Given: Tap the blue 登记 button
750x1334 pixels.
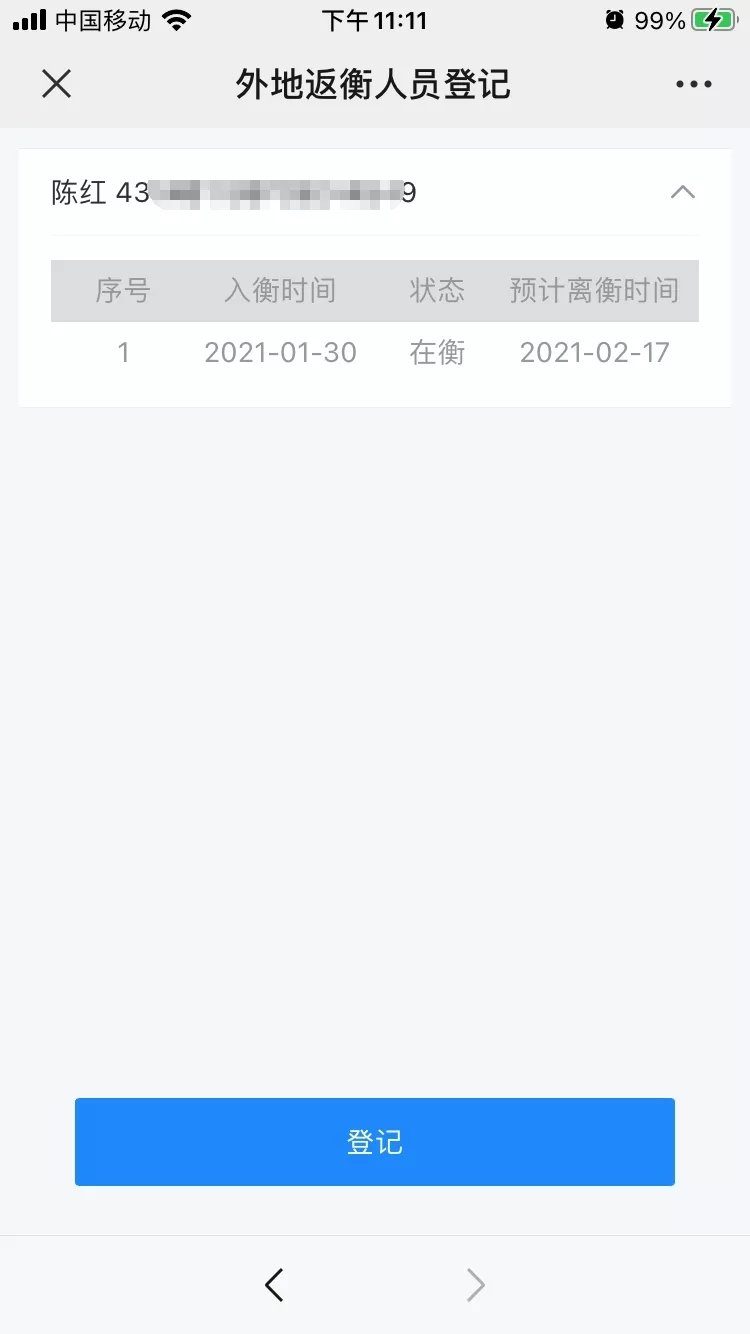Looking at the screenshot, I should click(374, 1142).
